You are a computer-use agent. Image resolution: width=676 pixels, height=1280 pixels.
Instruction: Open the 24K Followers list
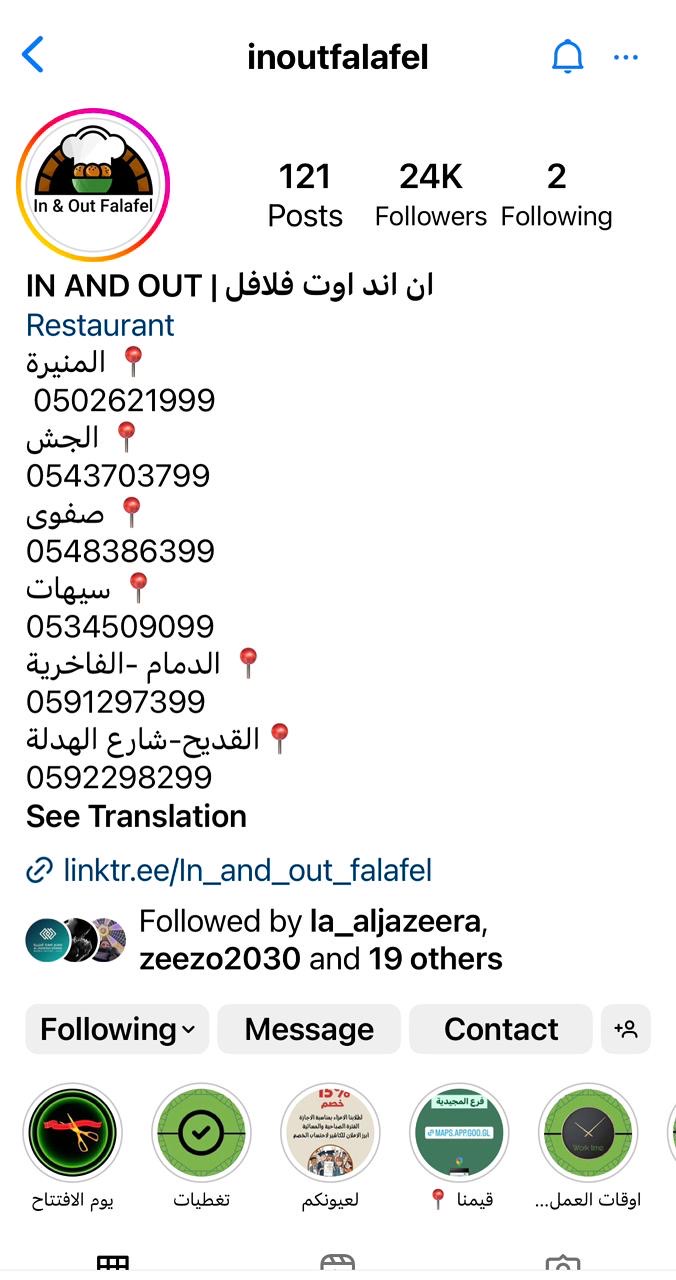[430, 196]
